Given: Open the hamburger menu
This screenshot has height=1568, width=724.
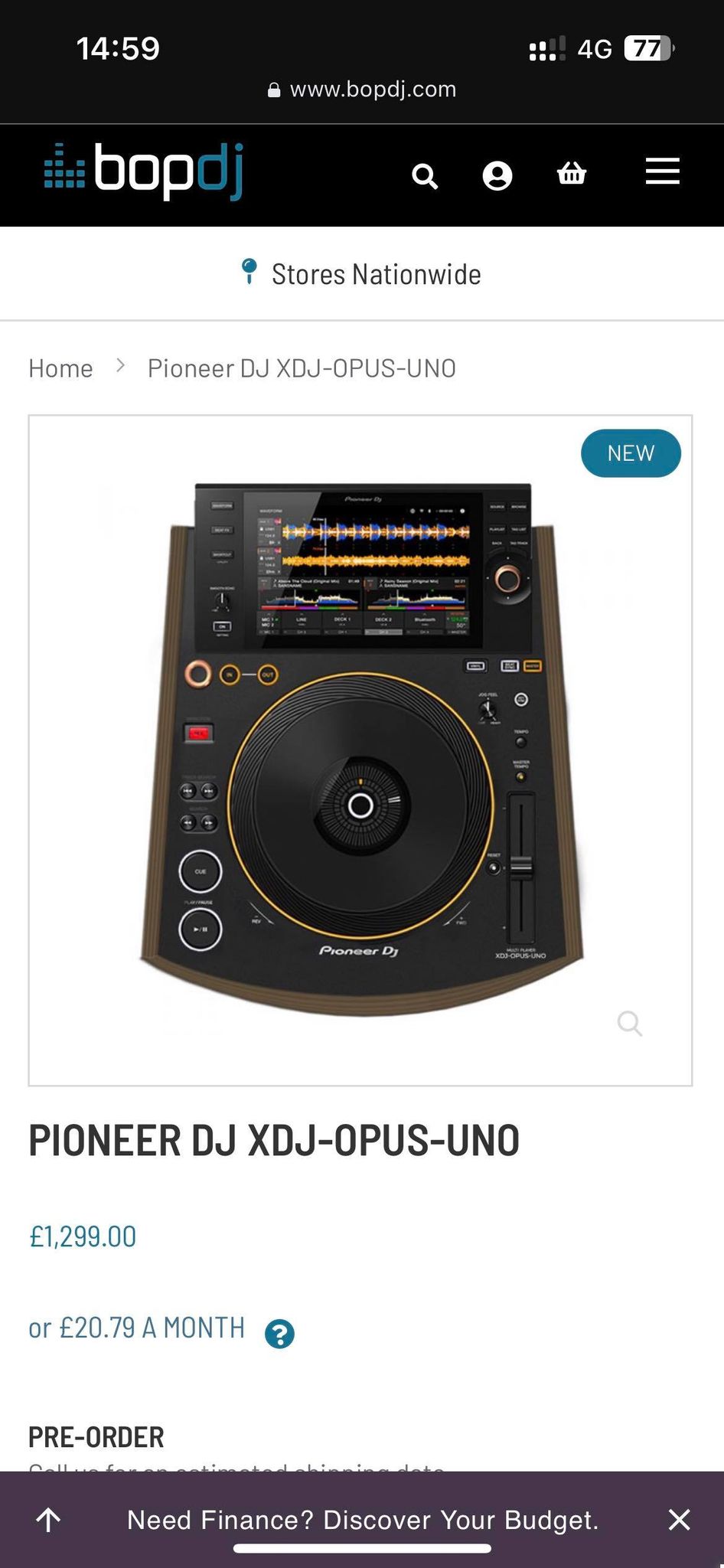Looking at the screenshot, I should coord(663,171).
